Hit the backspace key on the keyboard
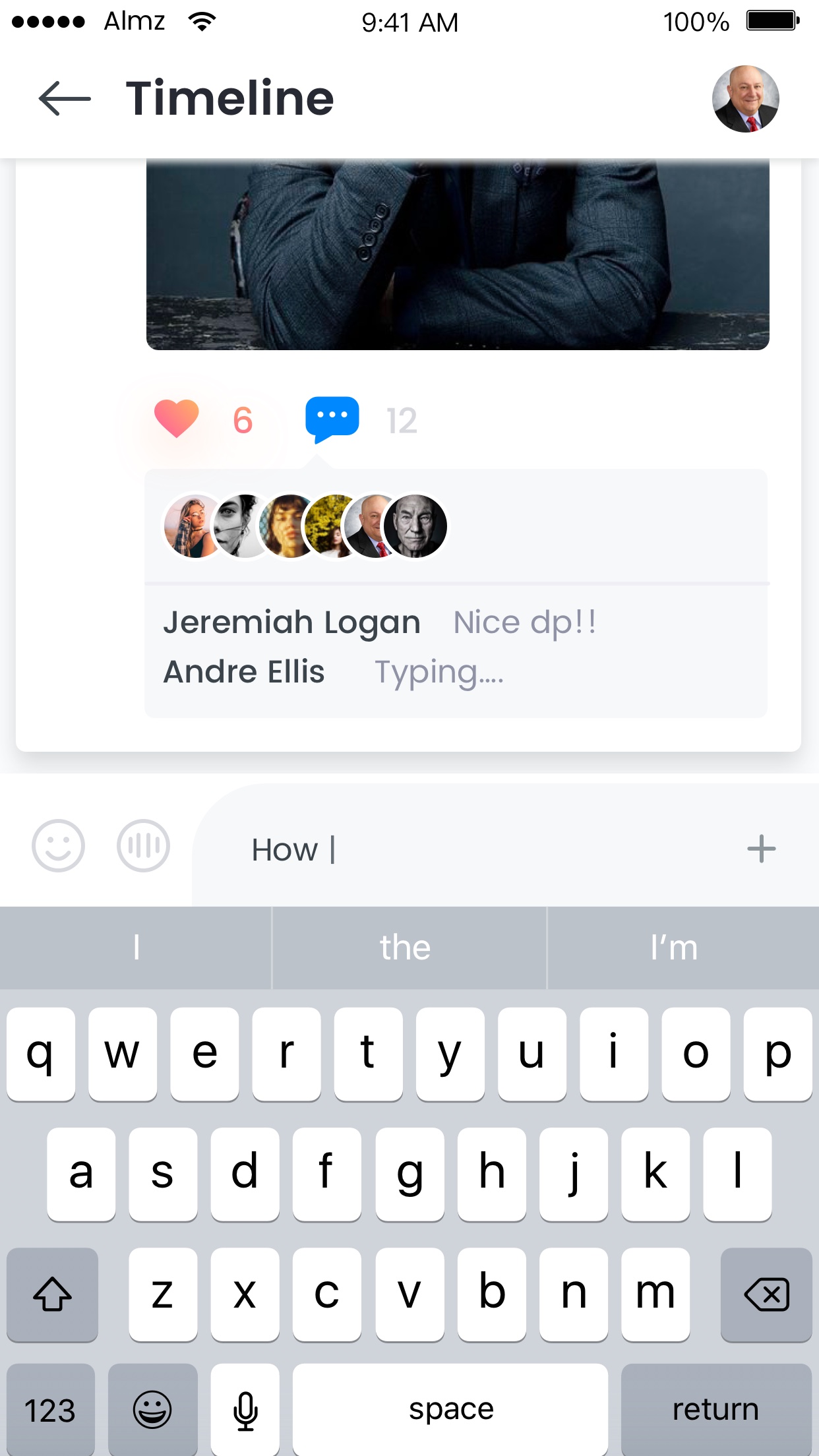Viewport: 819px width, 1456px height. click(766, 1294)
